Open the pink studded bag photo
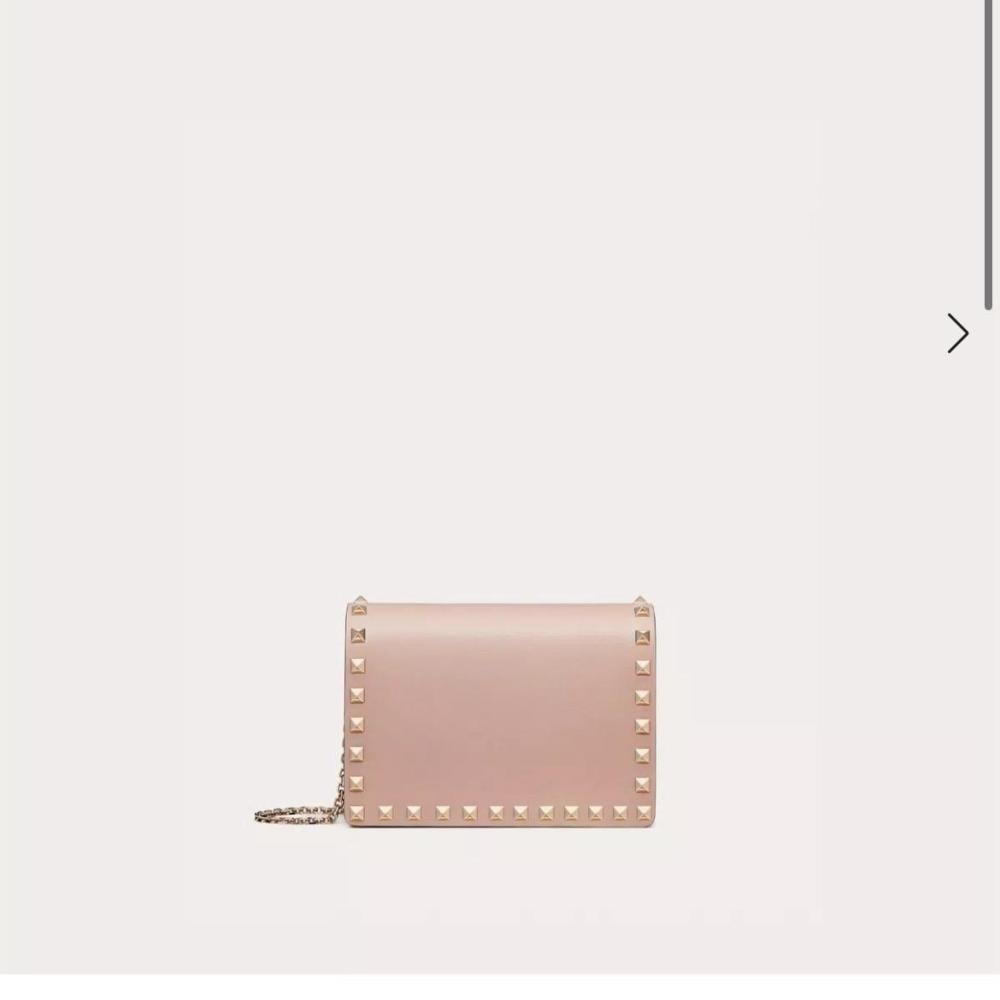 click(x=455, y=712)
